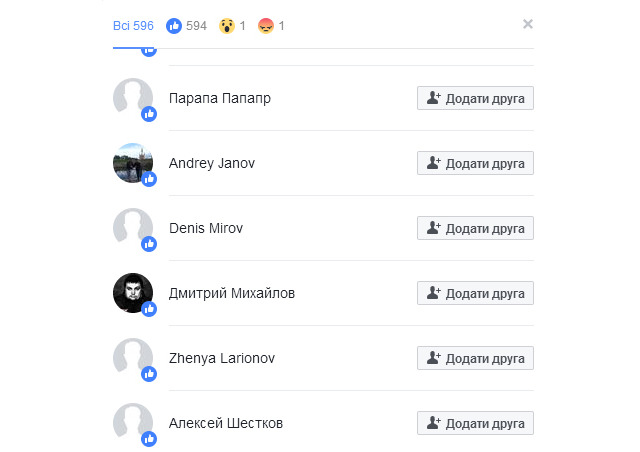The height and width of the screenshot is (452, 640).
Task: Show the angry reactions tab
Action: (x=271, y=25)
